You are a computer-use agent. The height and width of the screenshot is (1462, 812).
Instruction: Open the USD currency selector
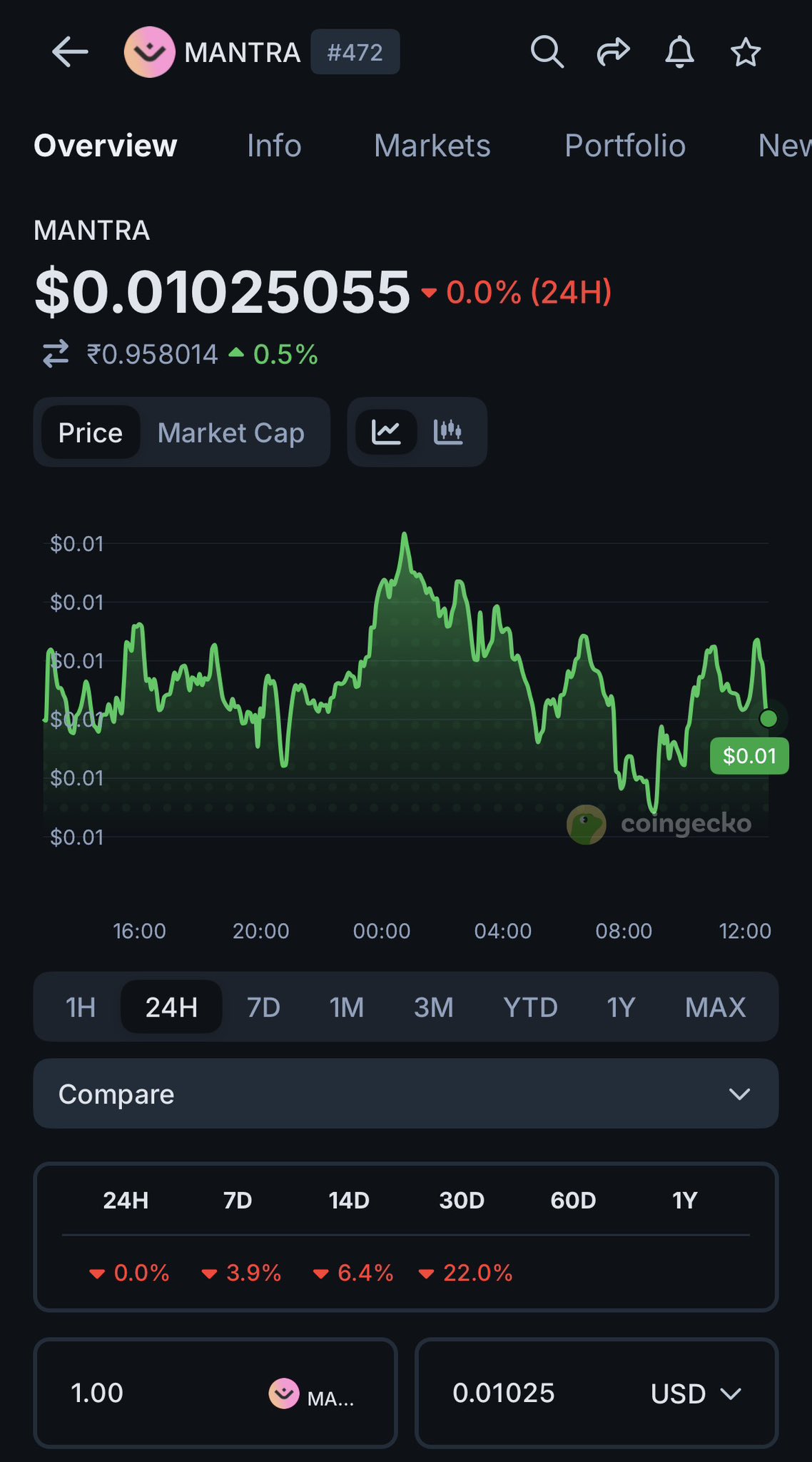(x=696, y=1393)
